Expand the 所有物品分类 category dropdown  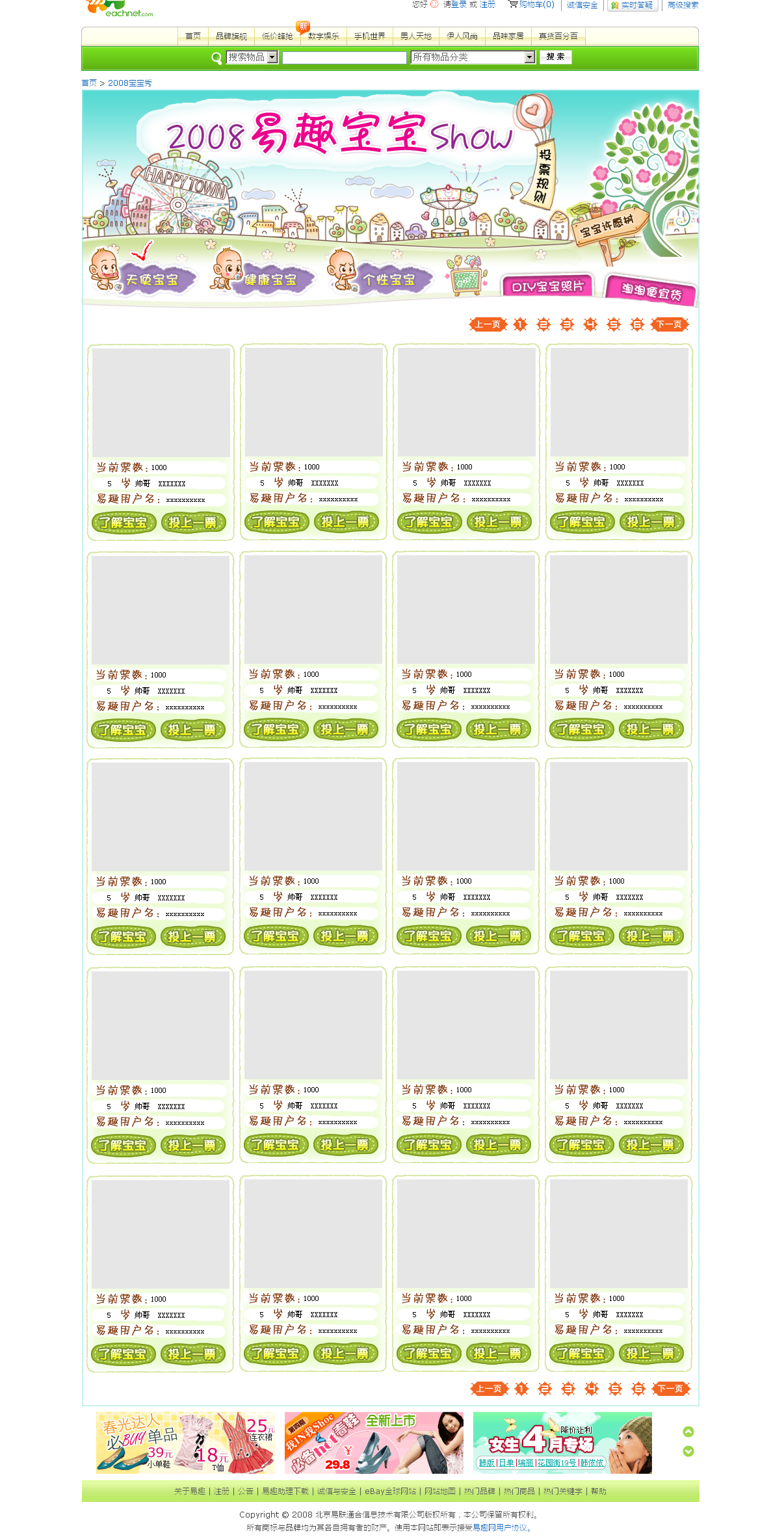click(473, 57)
